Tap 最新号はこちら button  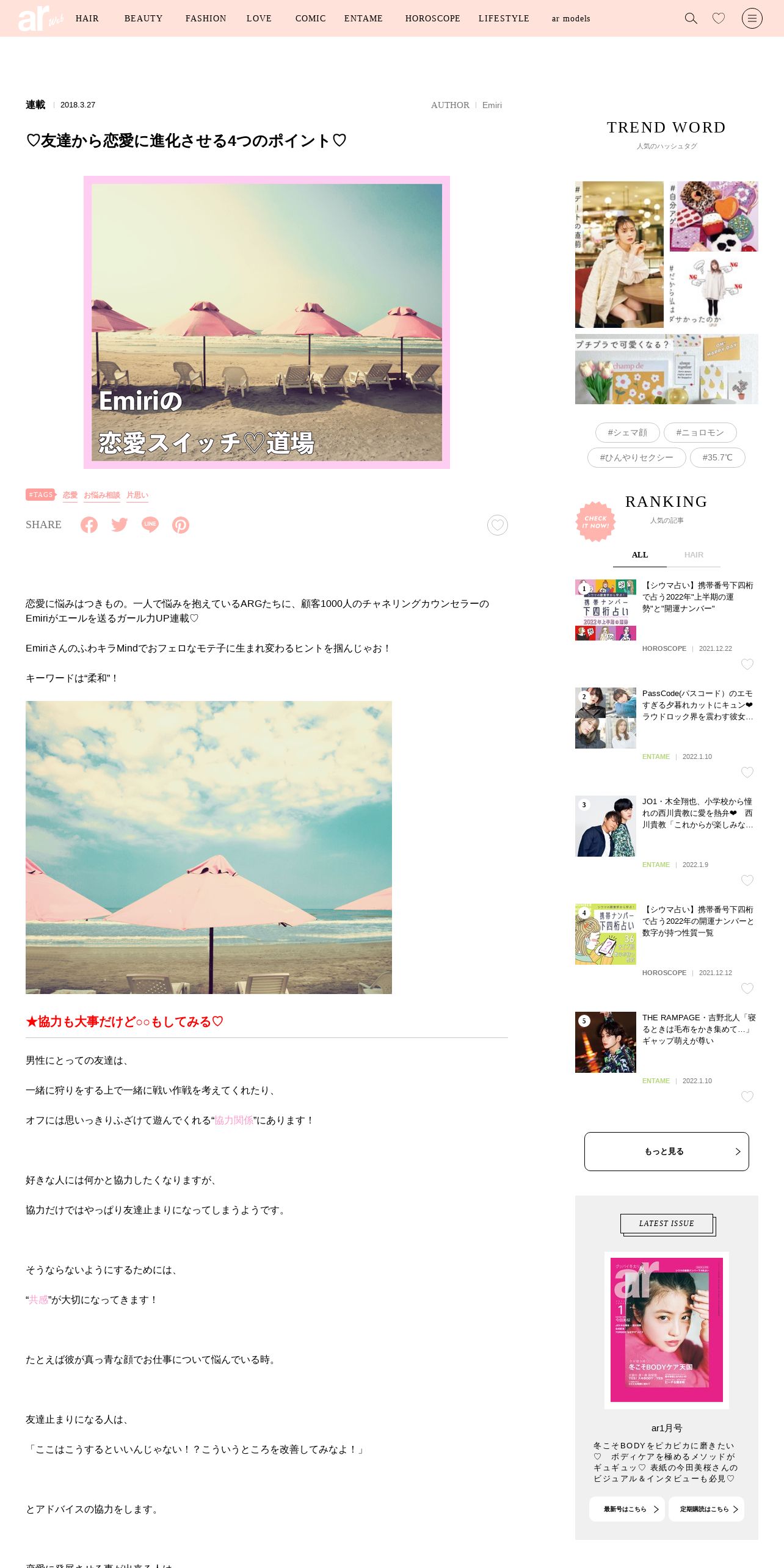[627, 1509]
